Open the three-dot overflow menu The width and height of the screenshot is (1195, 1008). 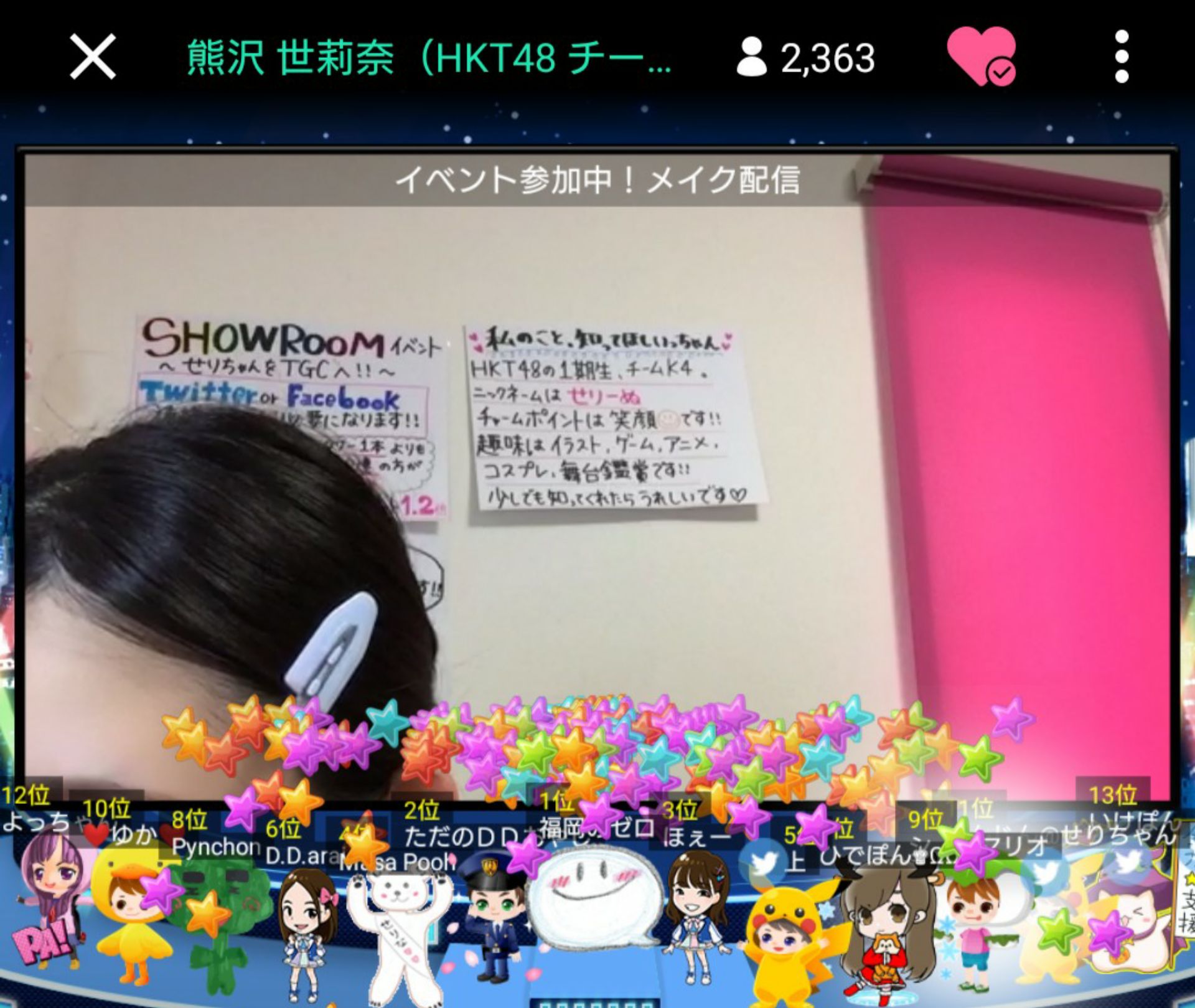click(1122, 57)
